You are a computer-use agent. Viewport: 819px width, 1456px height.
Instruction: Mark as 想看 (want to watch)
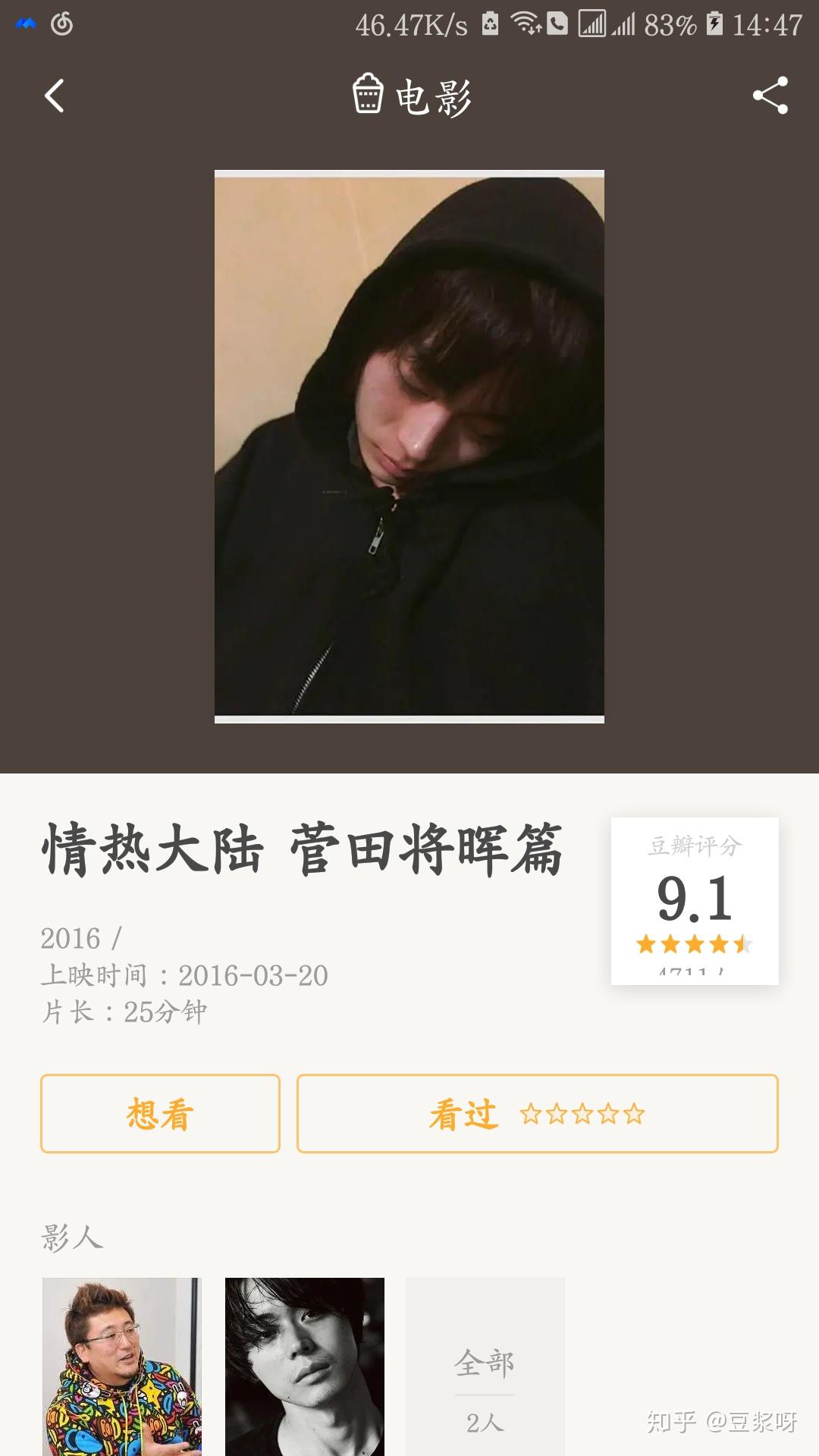point(160,1113)
